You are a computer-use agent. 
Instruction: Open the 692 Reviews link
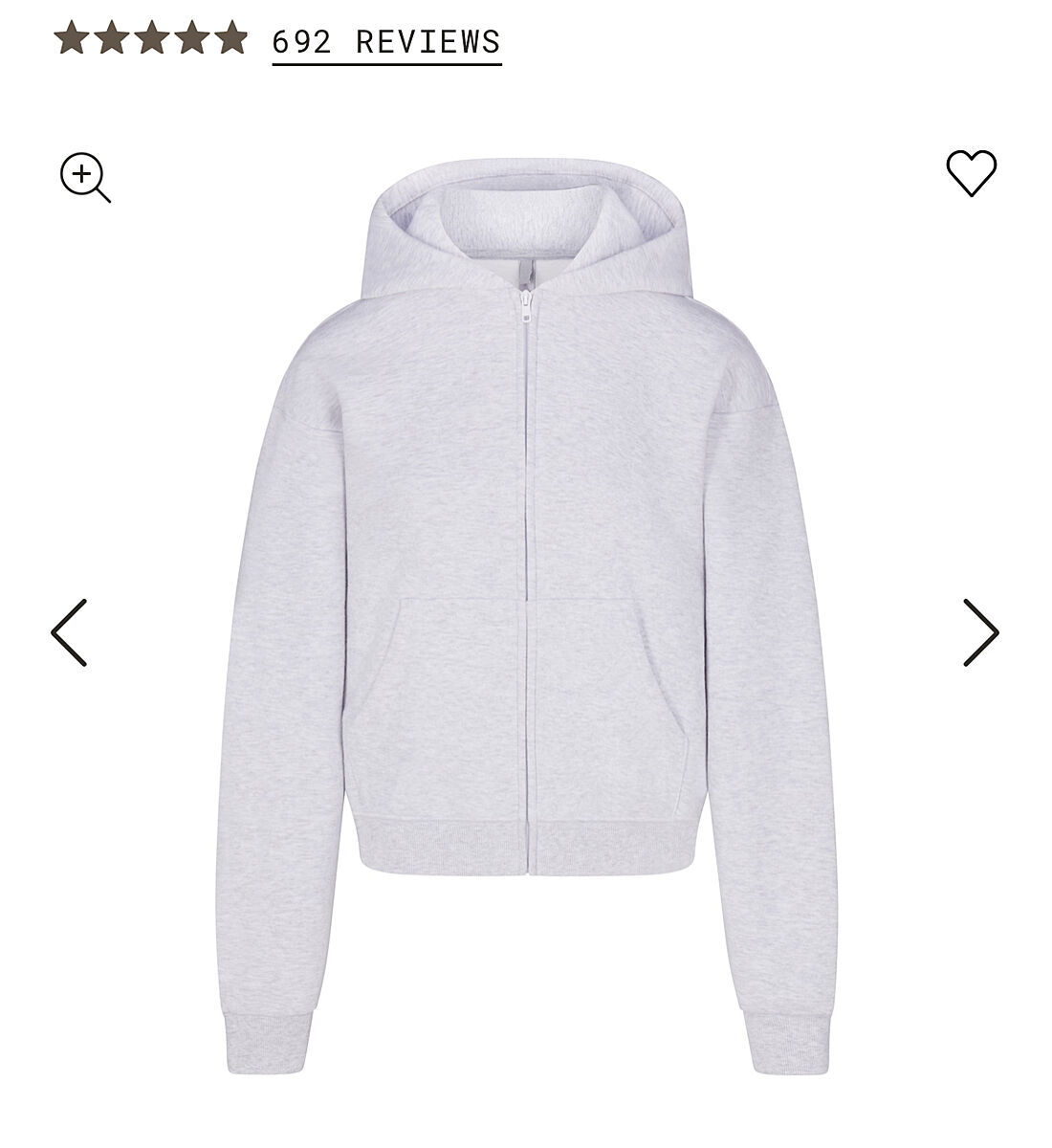[386, 41]
